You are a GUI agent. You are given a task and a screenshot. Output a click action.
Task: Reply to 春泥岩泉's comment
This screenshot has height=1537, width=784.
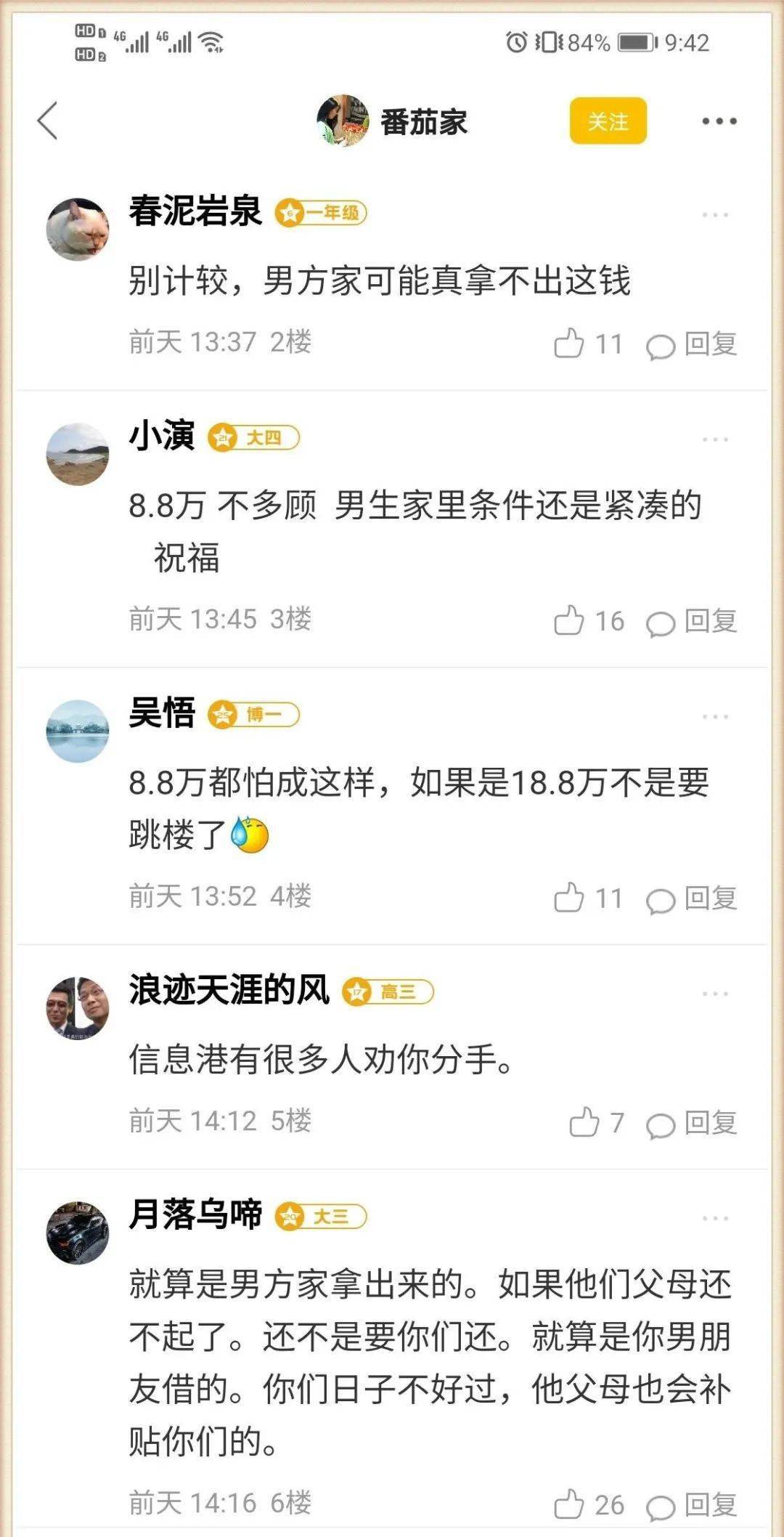click(x=692, y=344)
